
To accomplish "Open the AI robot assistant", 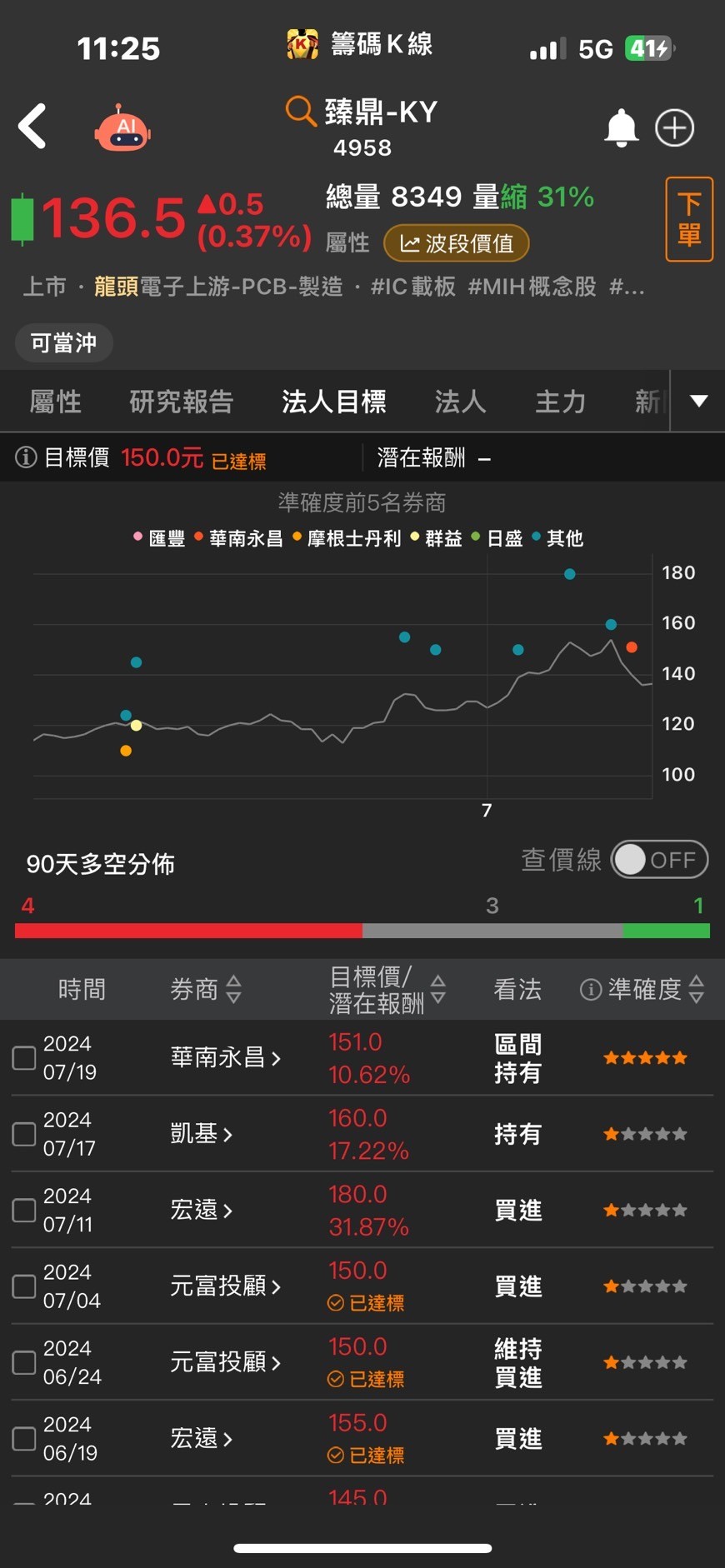I will pyautogui.click(x=123, y=128).
